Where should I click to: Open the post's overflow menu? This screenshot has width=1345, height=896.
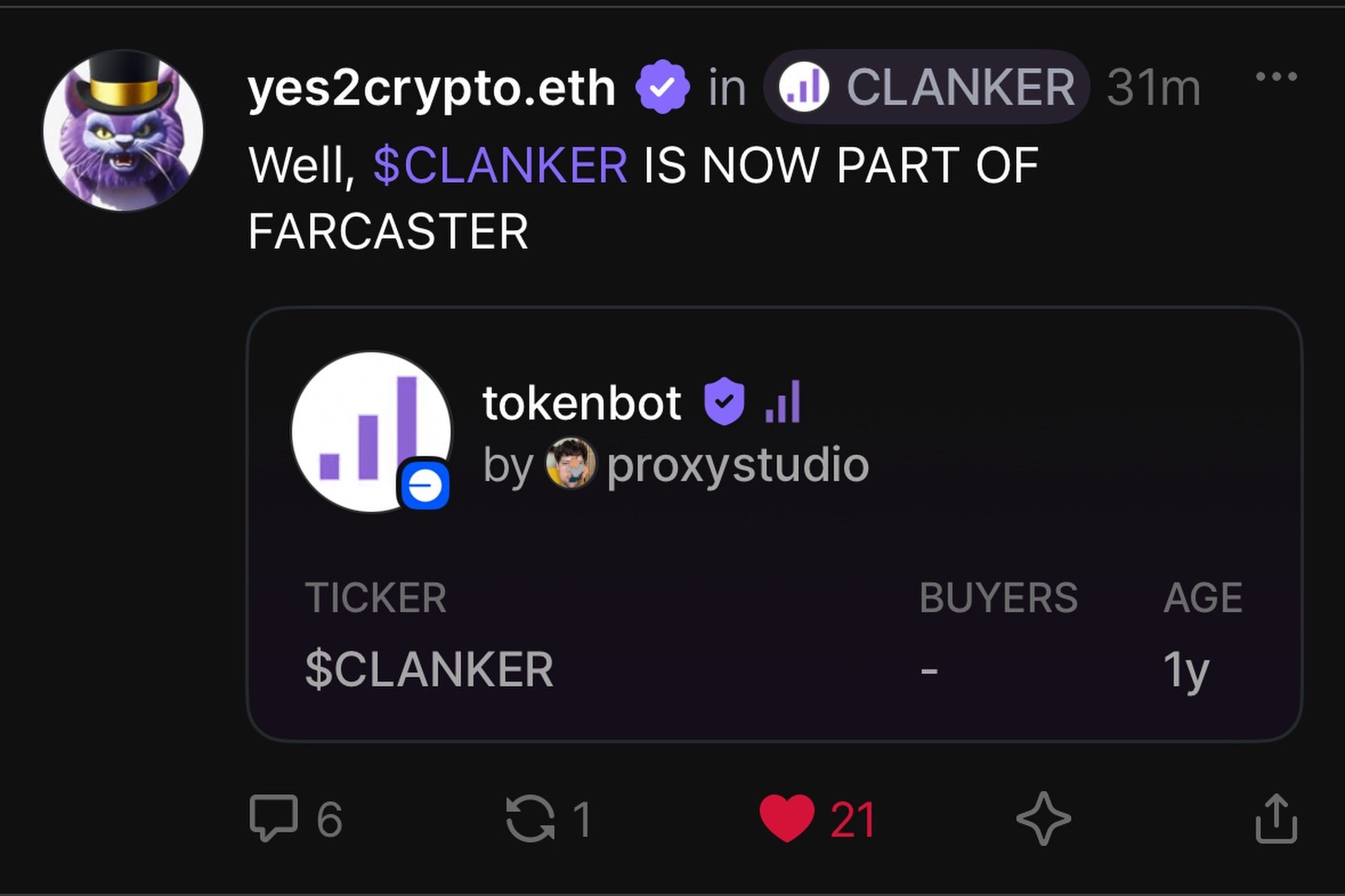coord(1276,77)
